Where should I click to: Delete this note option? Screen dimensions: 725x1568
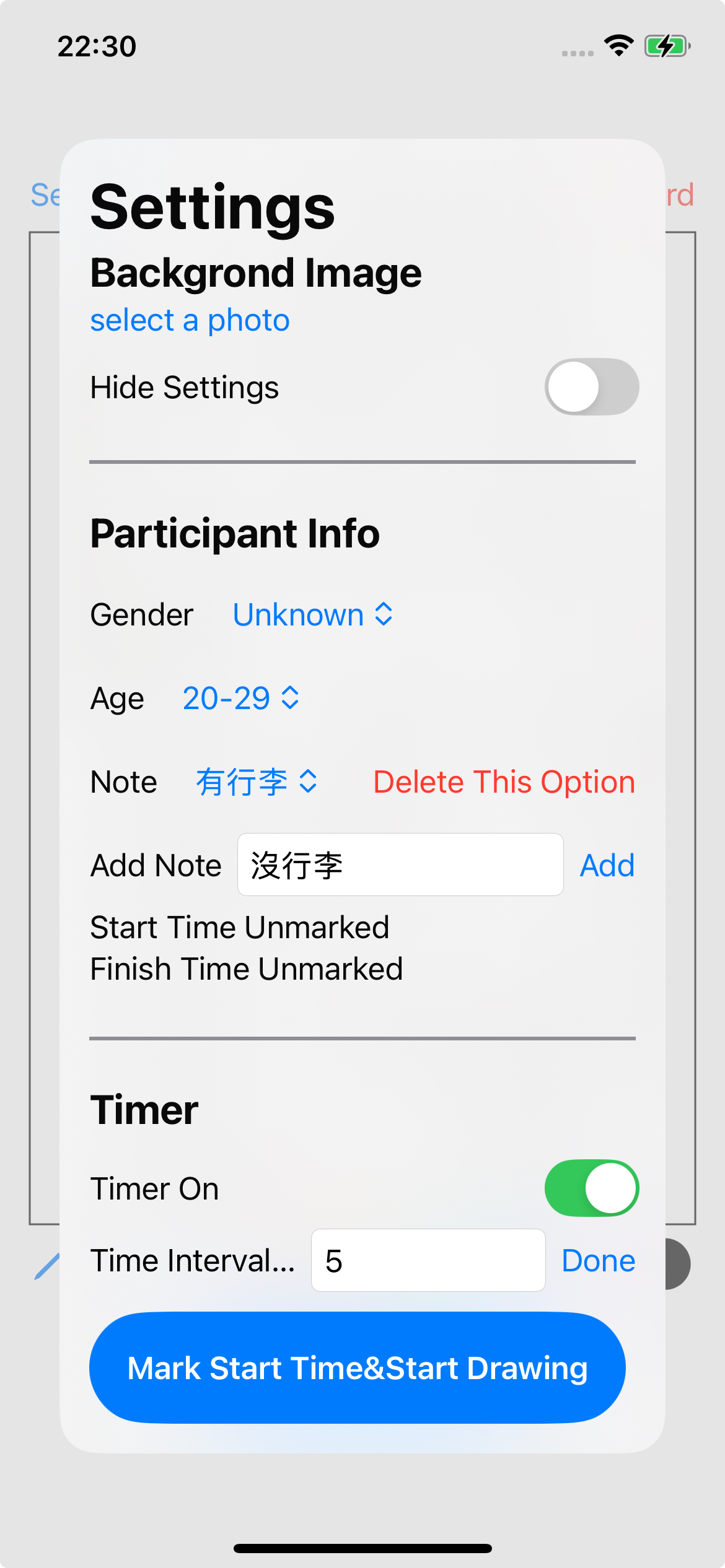pos(504,782)
